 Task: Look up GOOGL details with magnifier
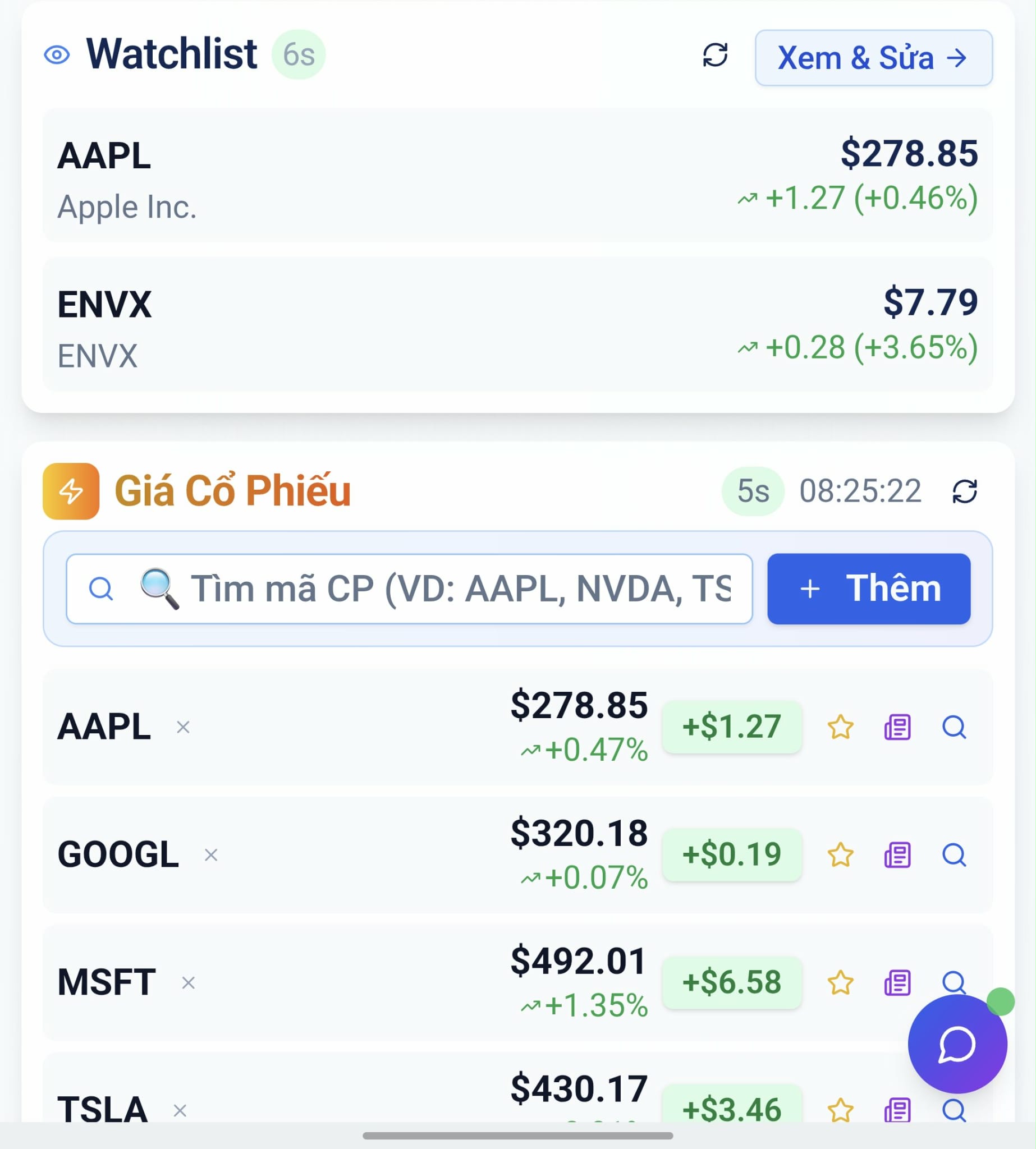point(954,855)
